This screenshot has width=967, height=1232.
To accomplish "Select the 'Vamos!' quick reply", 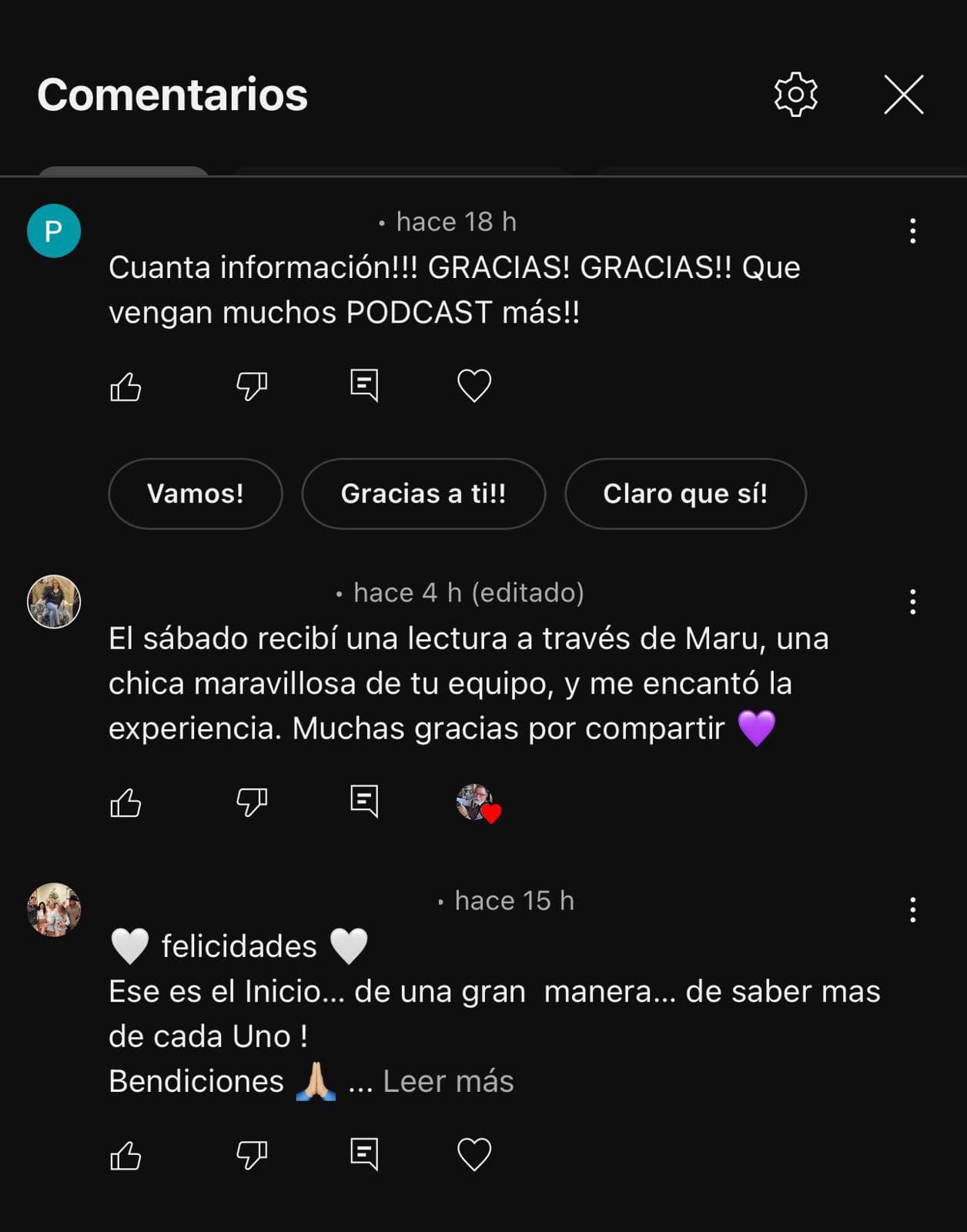I will point(196,494).
